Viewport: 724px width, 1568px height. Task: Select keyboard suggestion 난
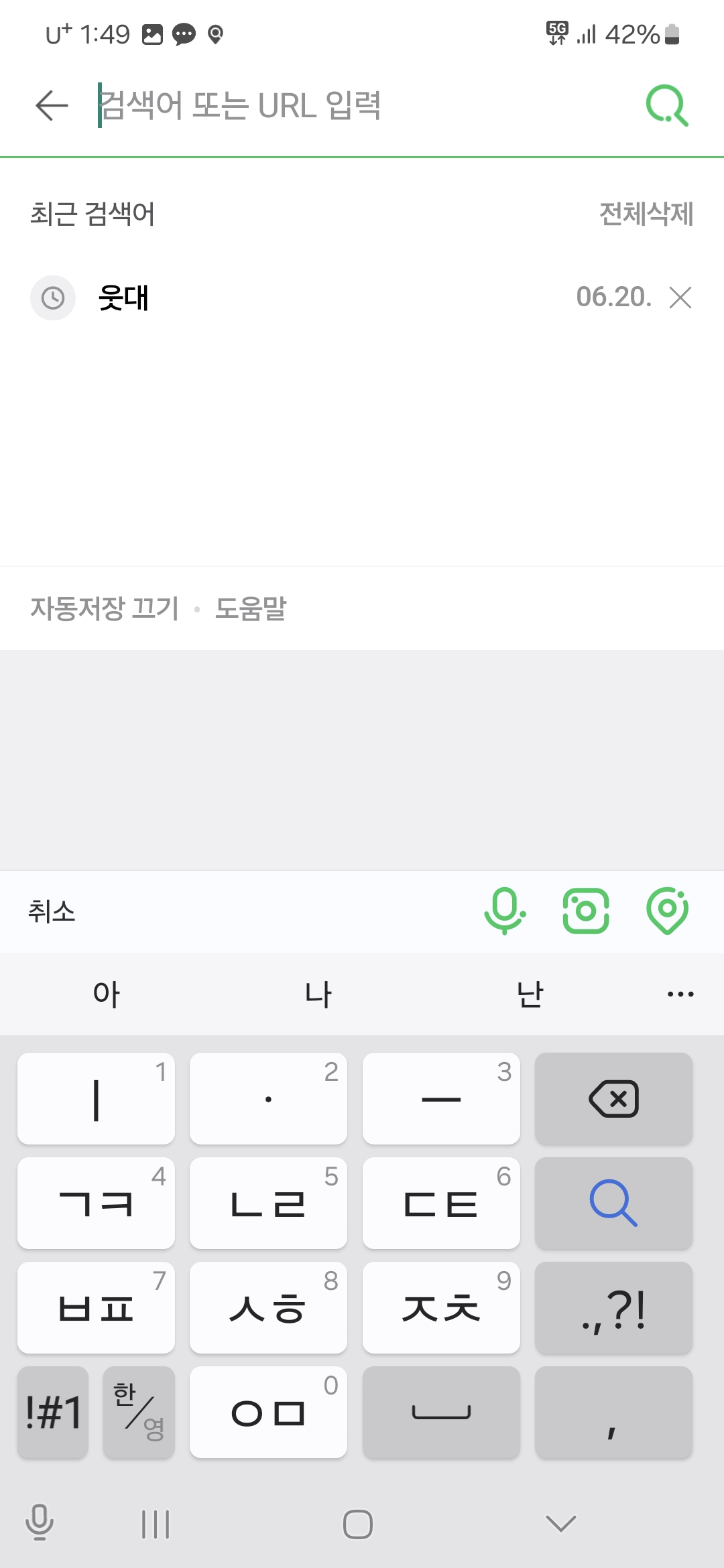pos(530,994)
